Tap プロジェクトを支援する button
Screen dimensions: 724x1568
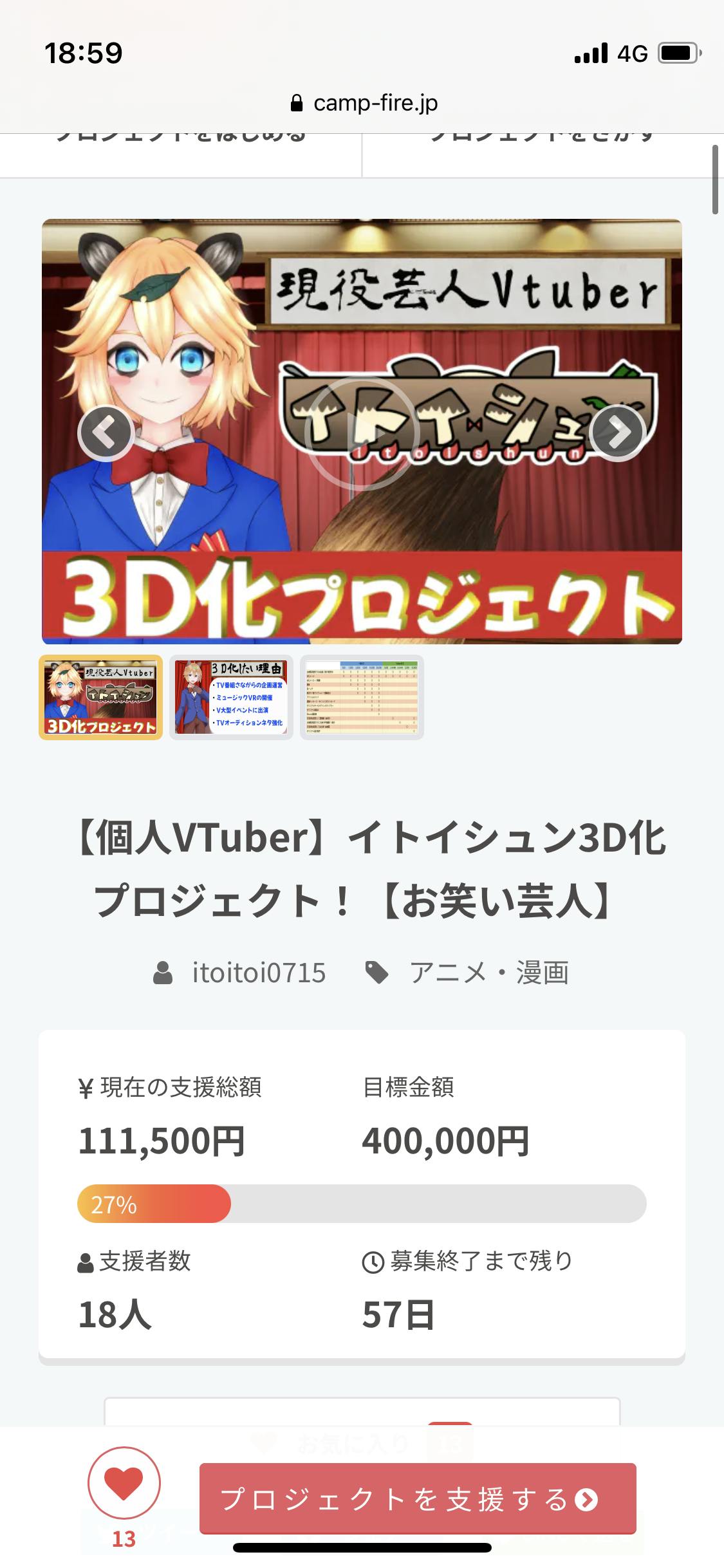click(418, 1499)
